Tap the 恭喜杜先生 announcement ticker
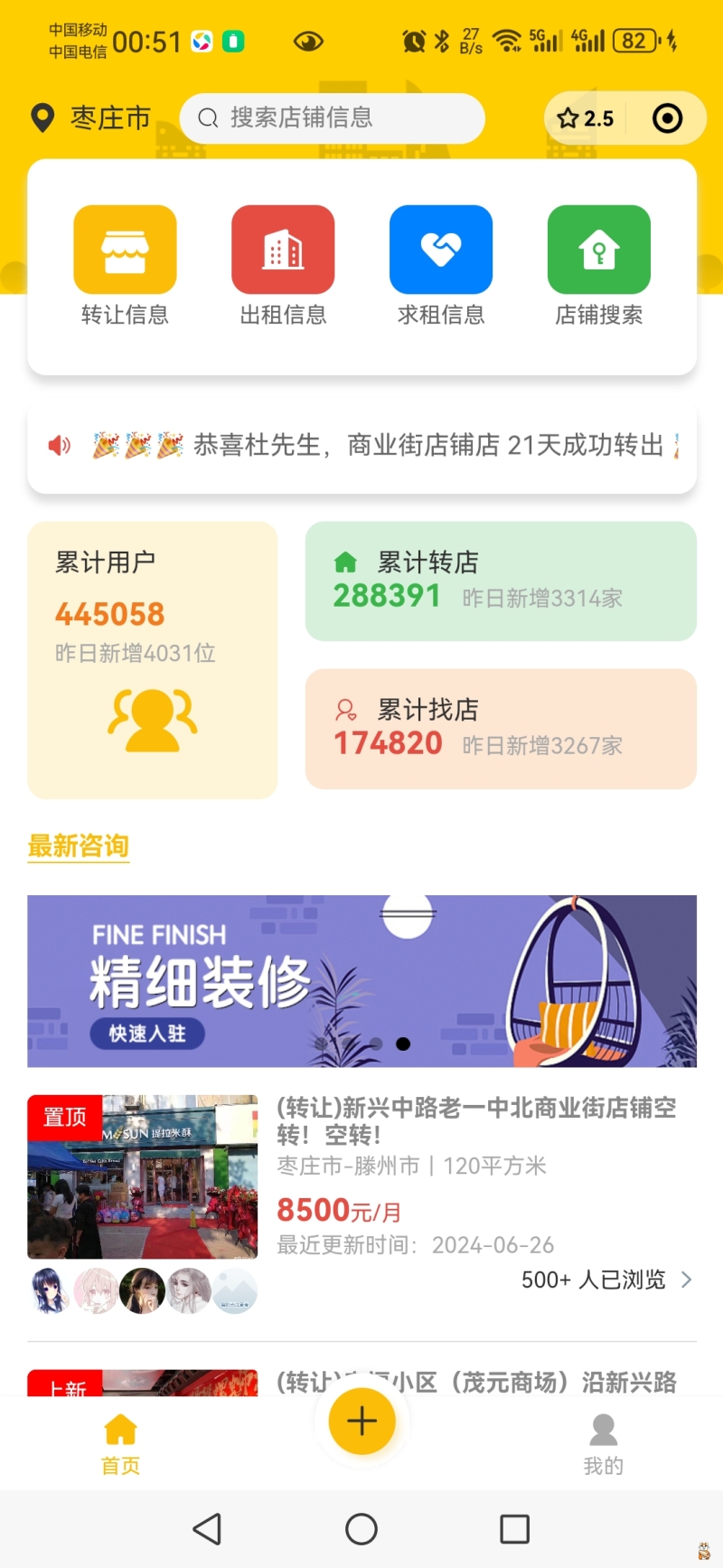 [361, 446]
